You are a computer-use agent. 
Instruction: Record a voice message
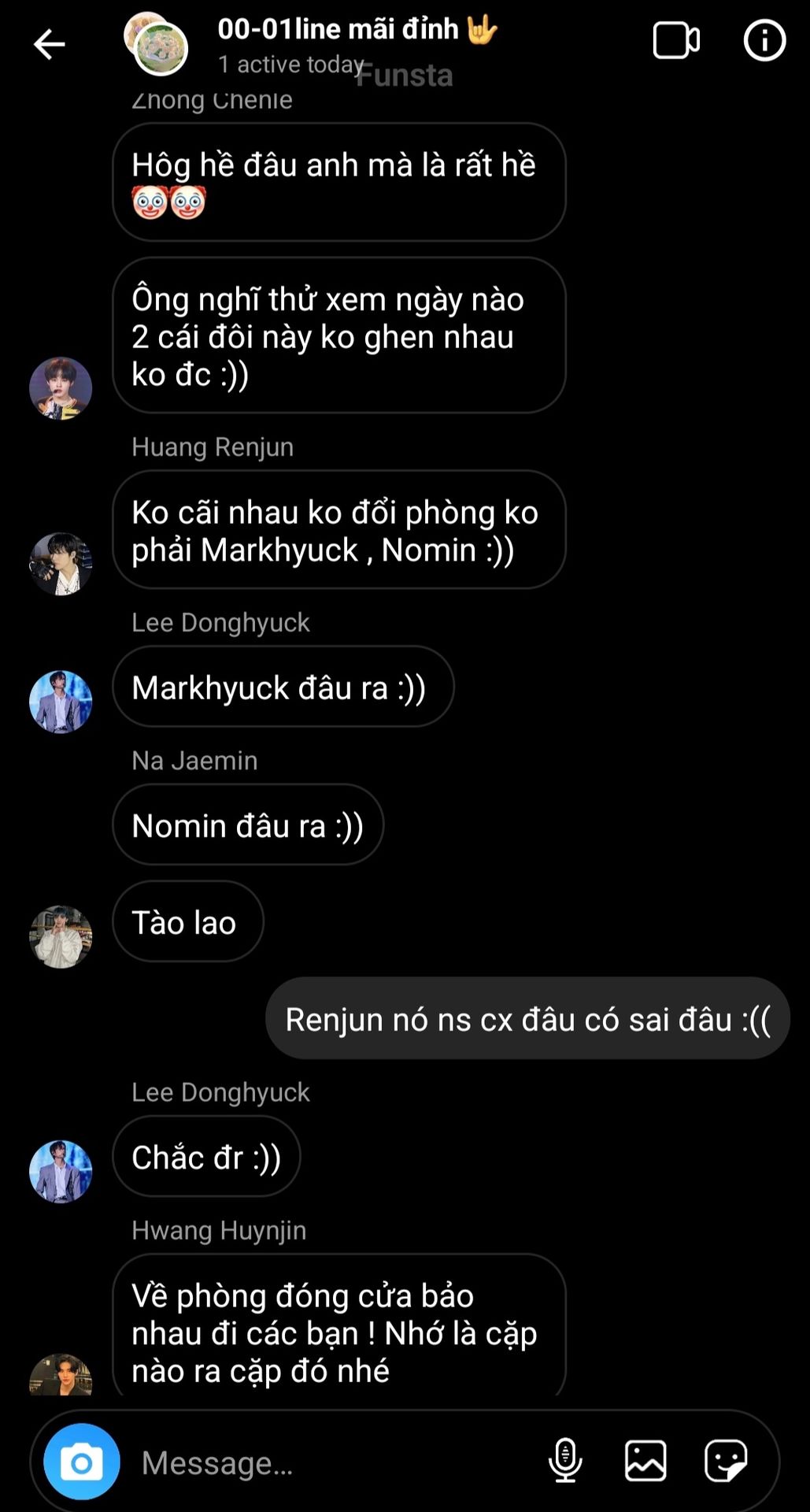(564, 1461)
